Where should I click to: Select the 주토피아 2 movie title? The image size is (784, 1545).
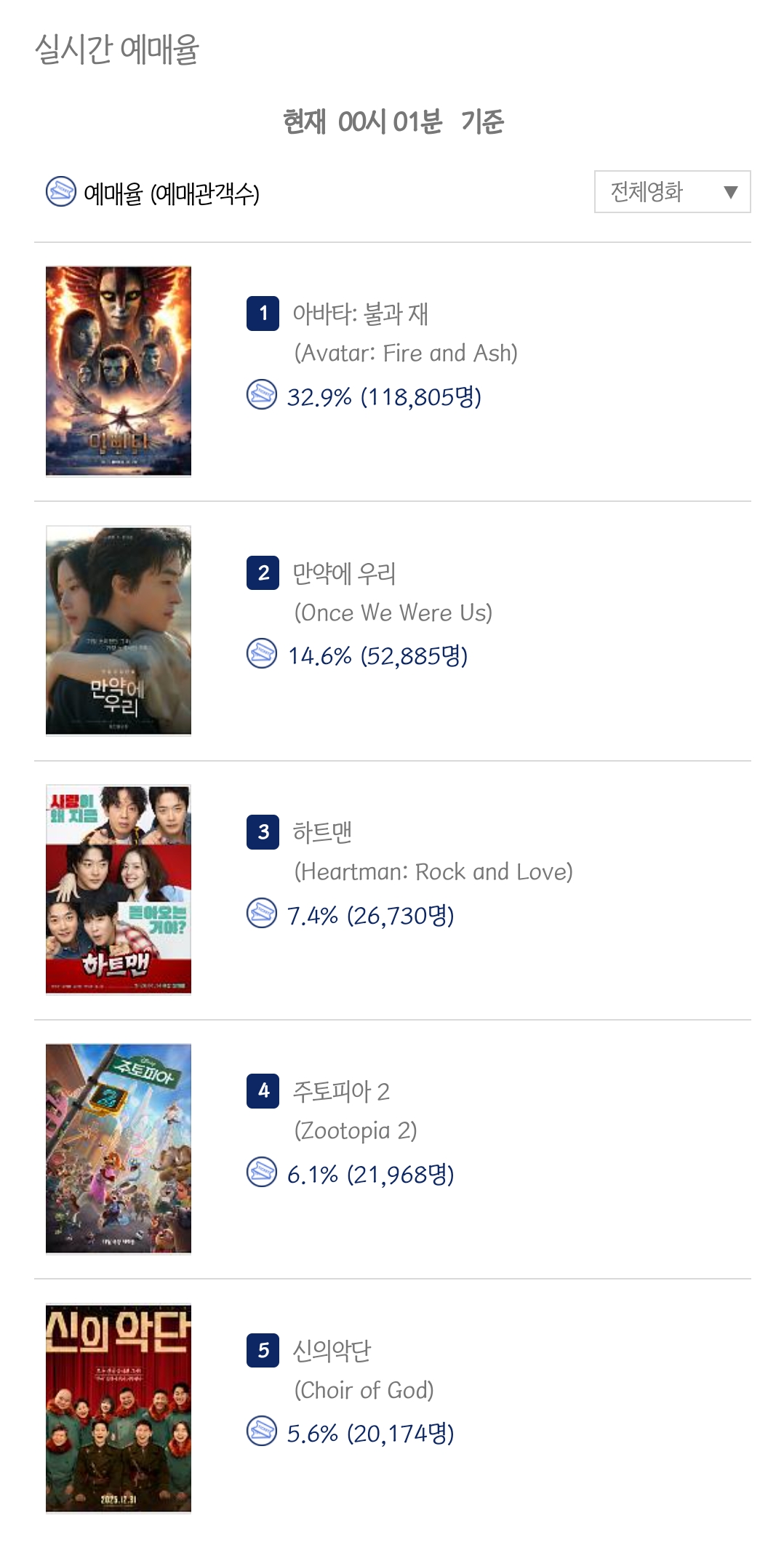click(x=341, y=1092)
